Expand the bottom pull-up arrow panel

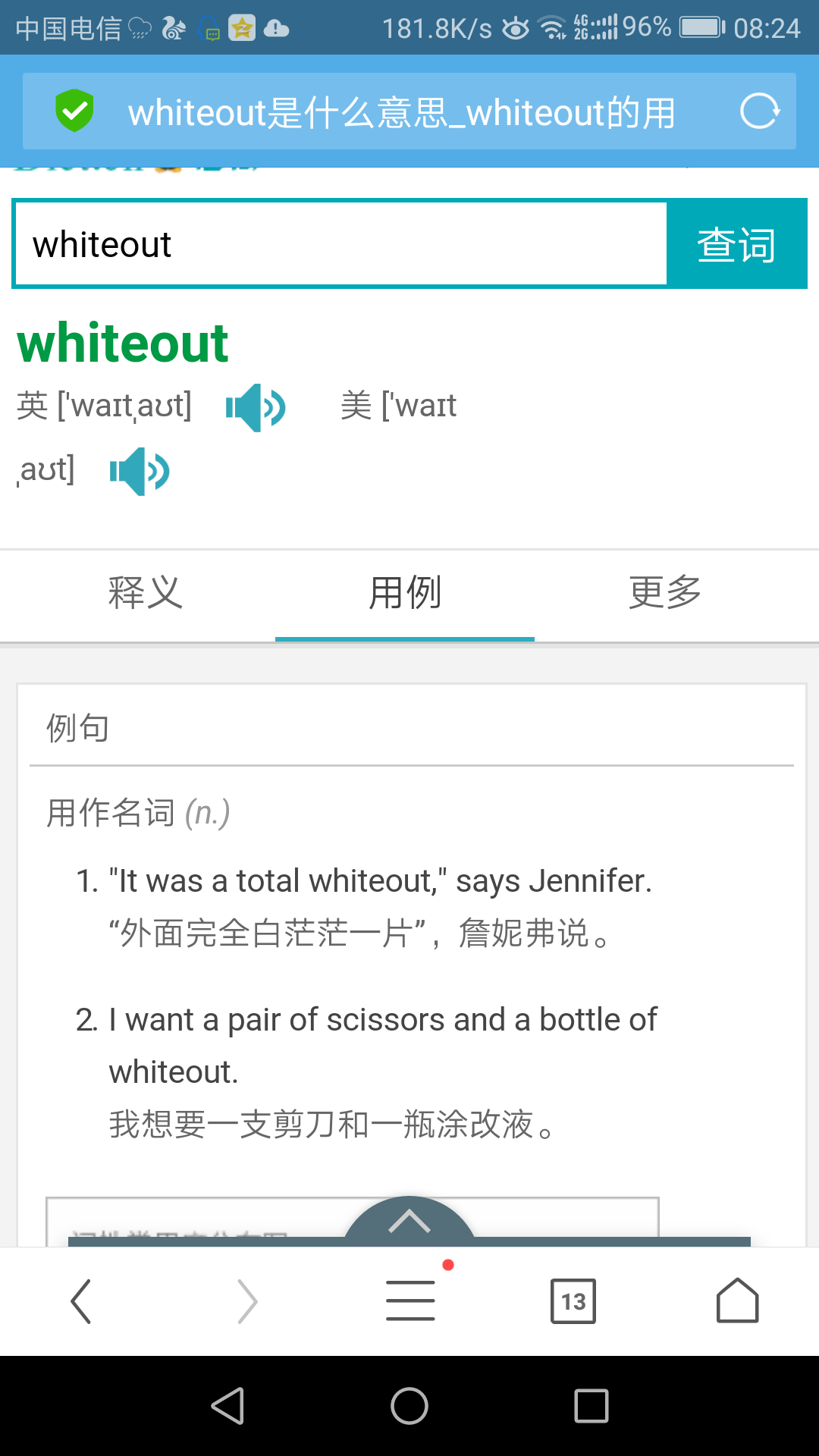coord(409,1221)
